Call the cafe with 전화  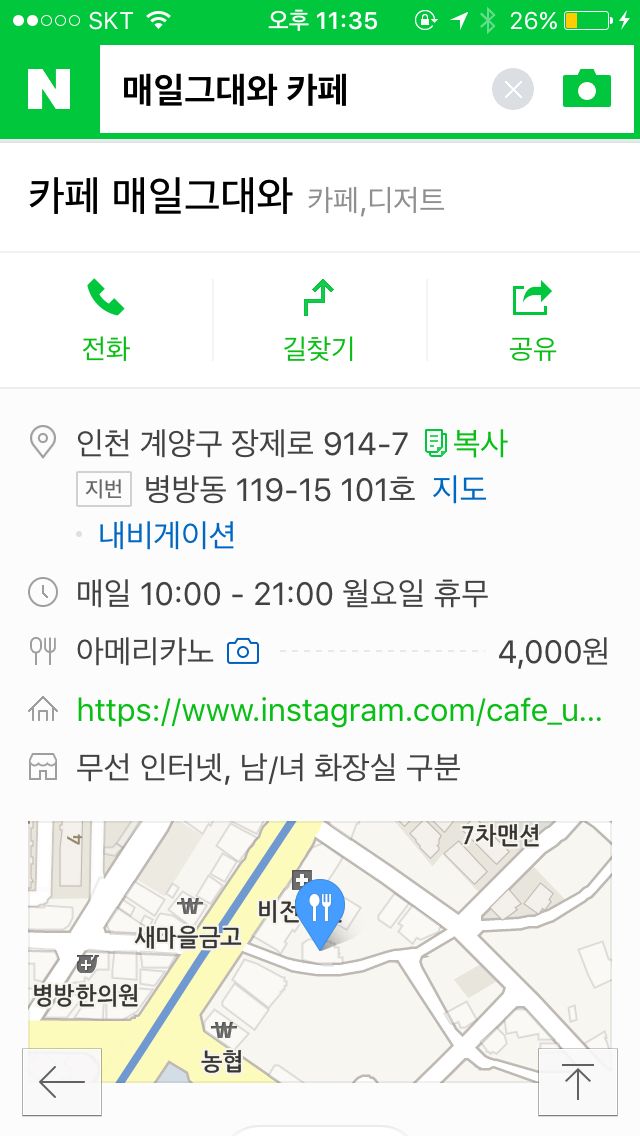point(106,320)
